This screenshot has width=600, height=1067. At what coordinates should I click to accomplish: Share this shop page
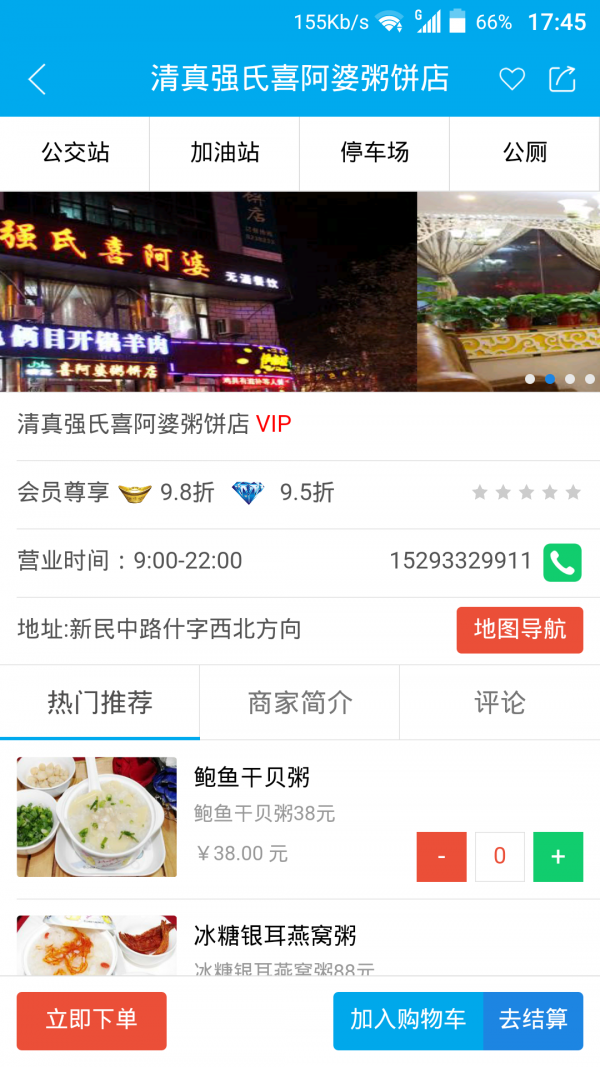coord(562,79)
